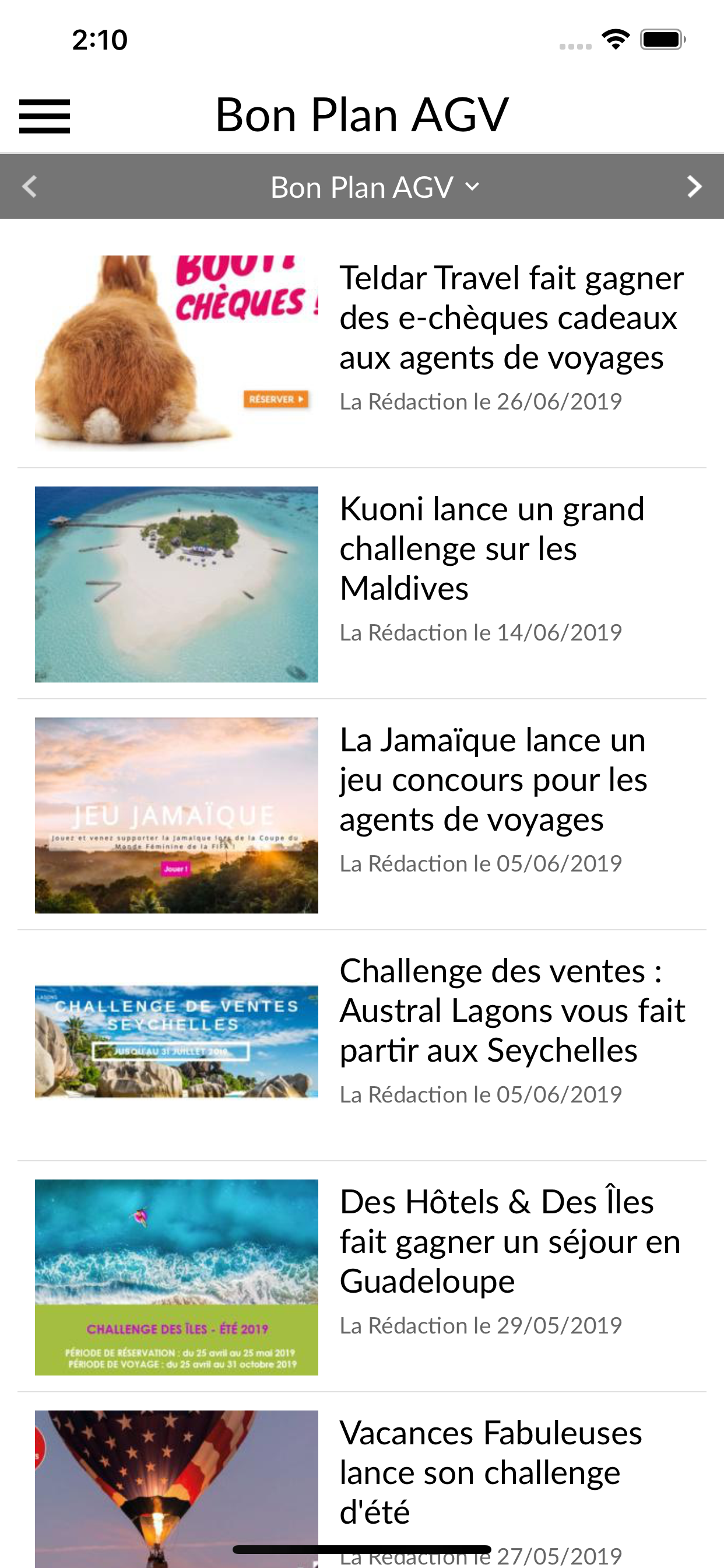Read the Vacances Fabuleuses summer challenge article
724x1568 pixels.
coord(490,1472)
